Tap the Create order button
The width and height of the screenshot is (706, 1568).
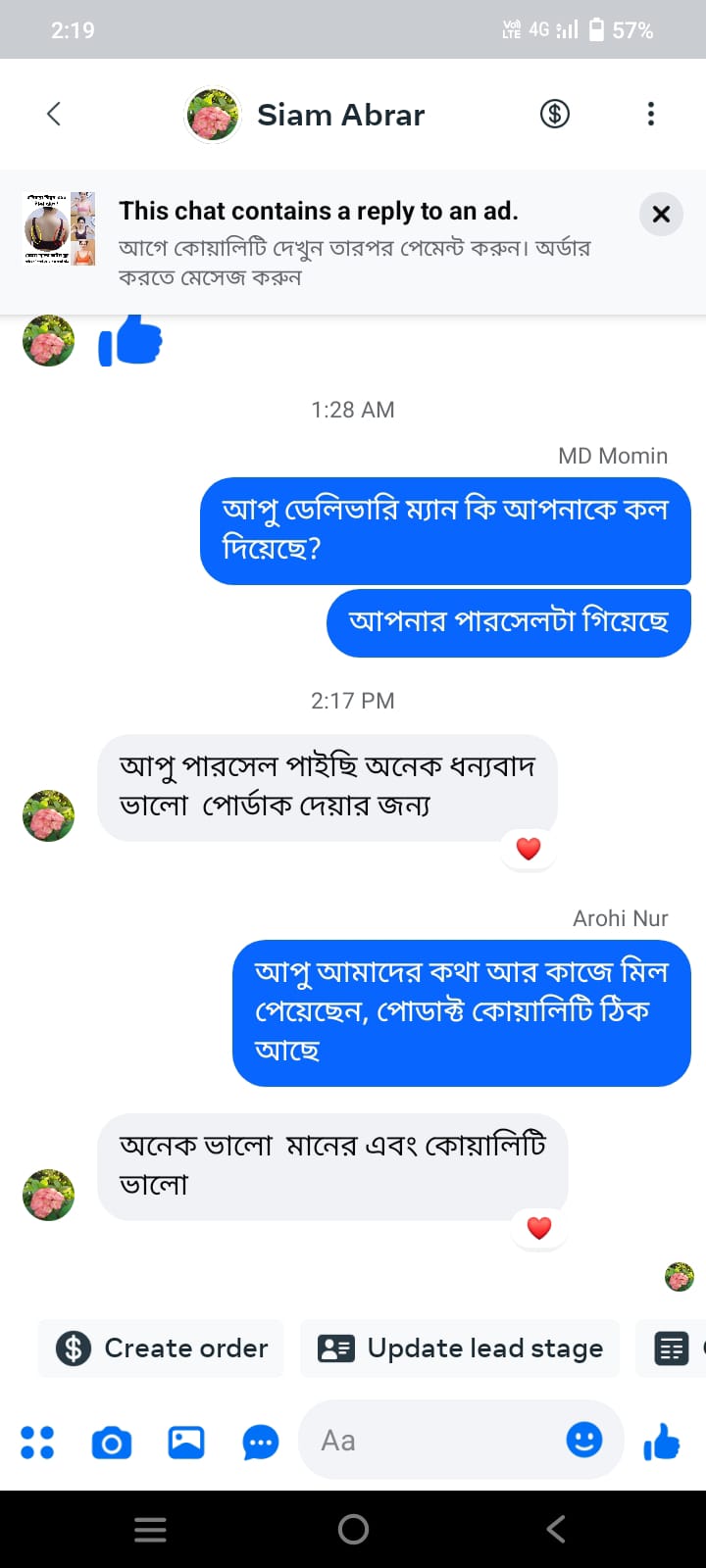point(162,1348)
